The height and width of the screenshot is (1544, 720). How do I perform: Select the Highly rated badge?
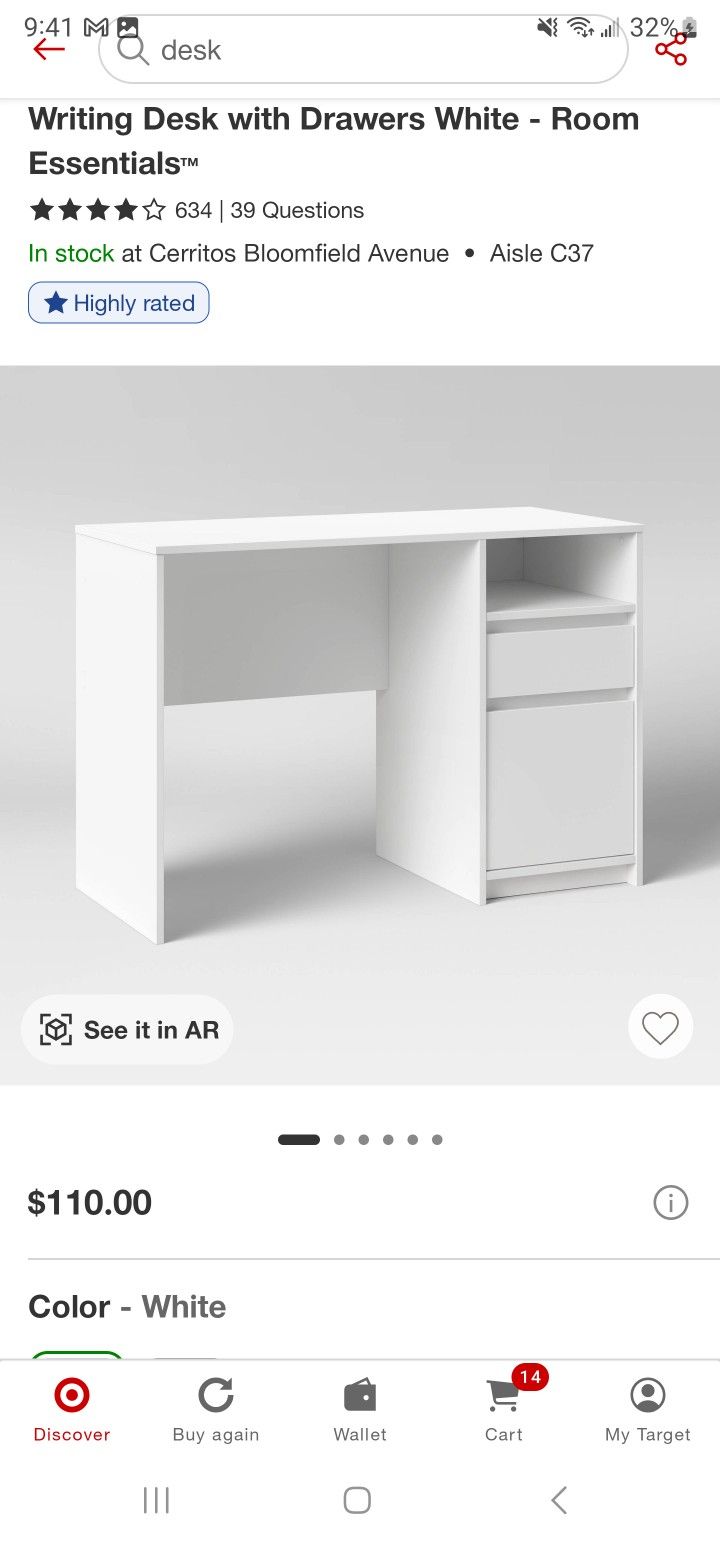(x=118, y=303)
